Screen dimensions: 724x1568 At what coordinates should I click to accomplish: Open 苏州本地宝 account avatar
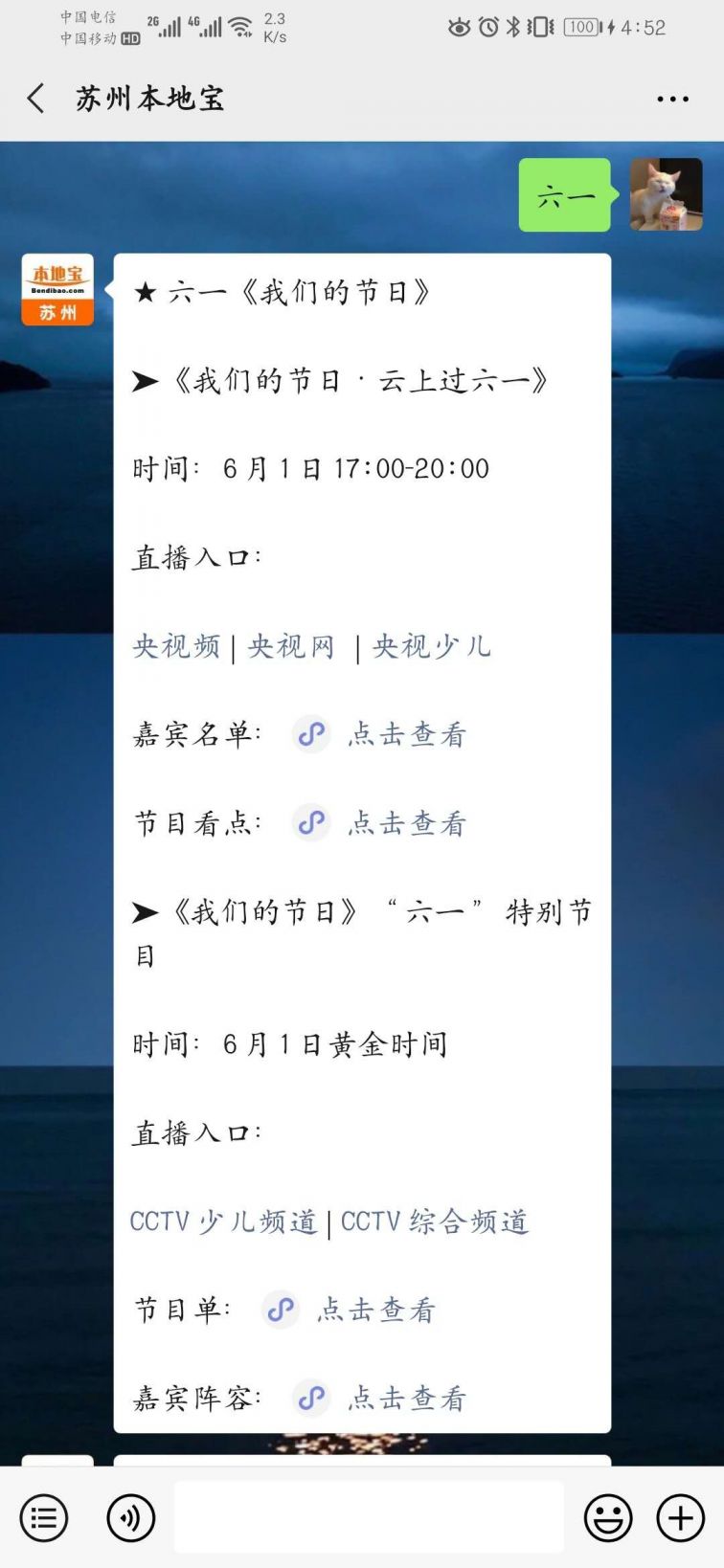click(x=57, y=290)
